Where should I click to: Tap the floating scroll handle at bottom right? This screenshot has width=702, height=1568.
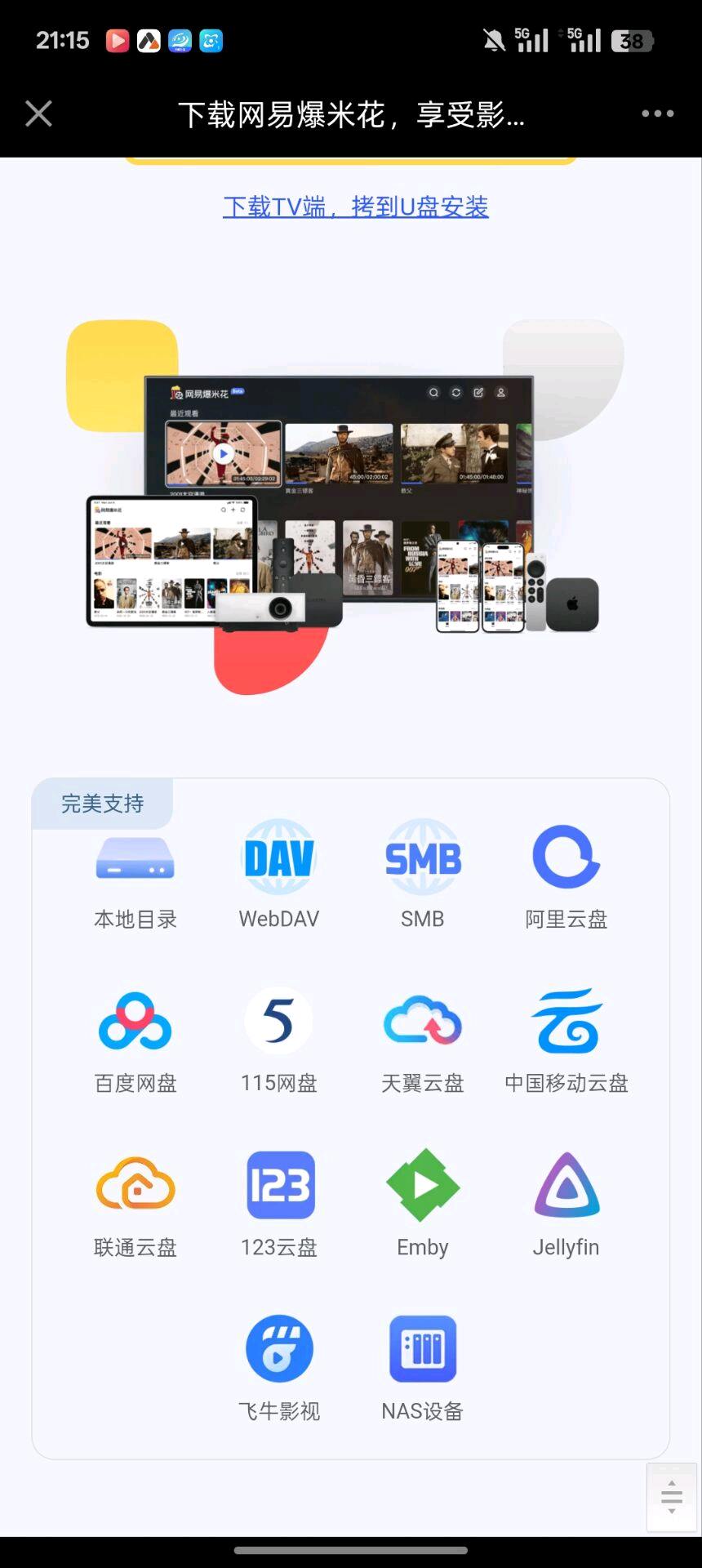point(672,1497)
